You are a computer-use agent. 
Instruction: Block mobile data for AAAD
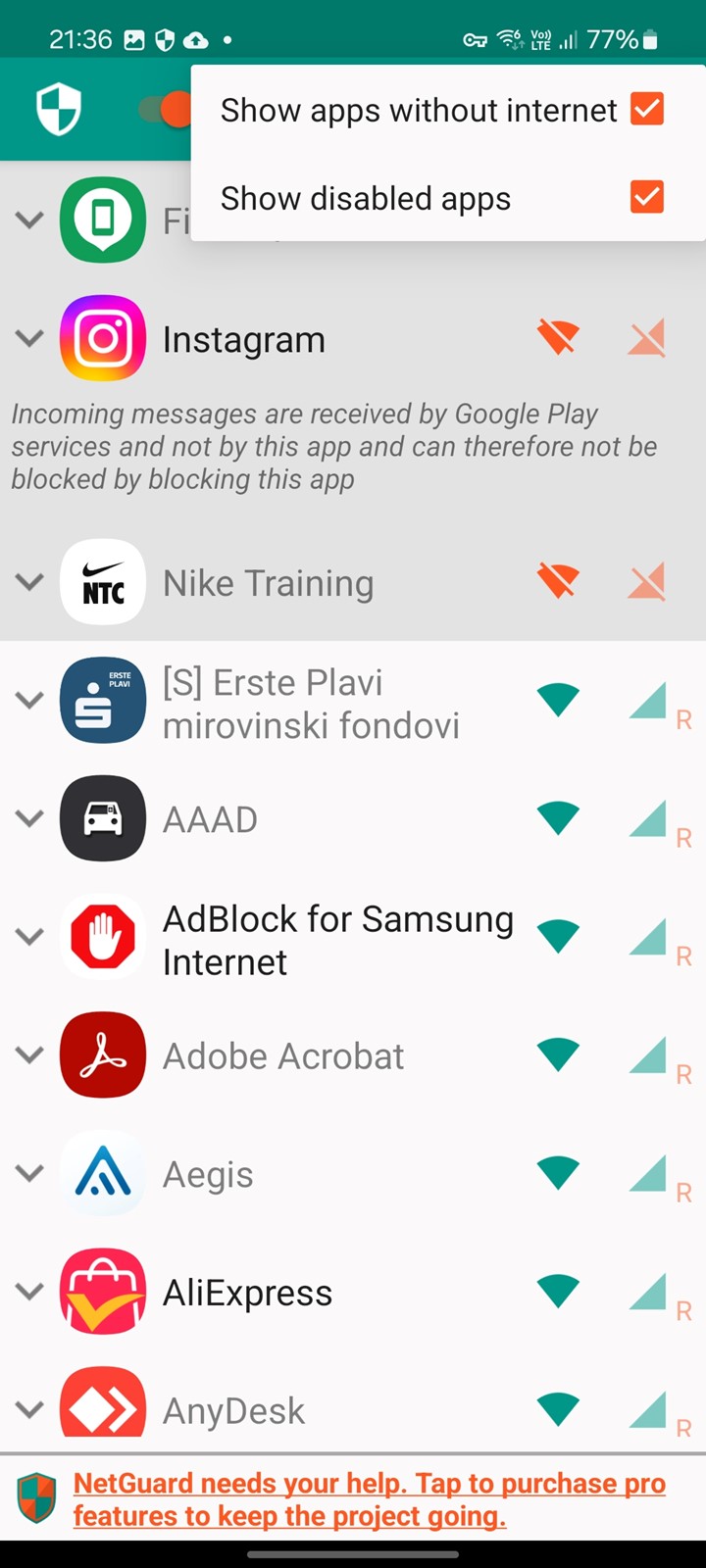[x=647, y=817]
